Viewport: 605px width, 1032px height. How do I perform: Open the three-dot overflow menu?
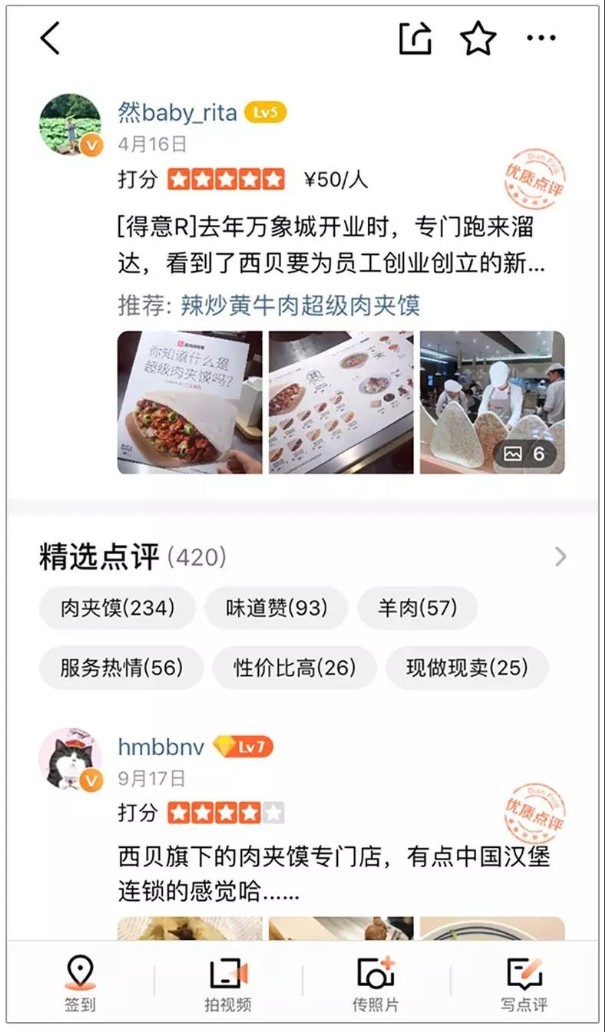[541, 39]
